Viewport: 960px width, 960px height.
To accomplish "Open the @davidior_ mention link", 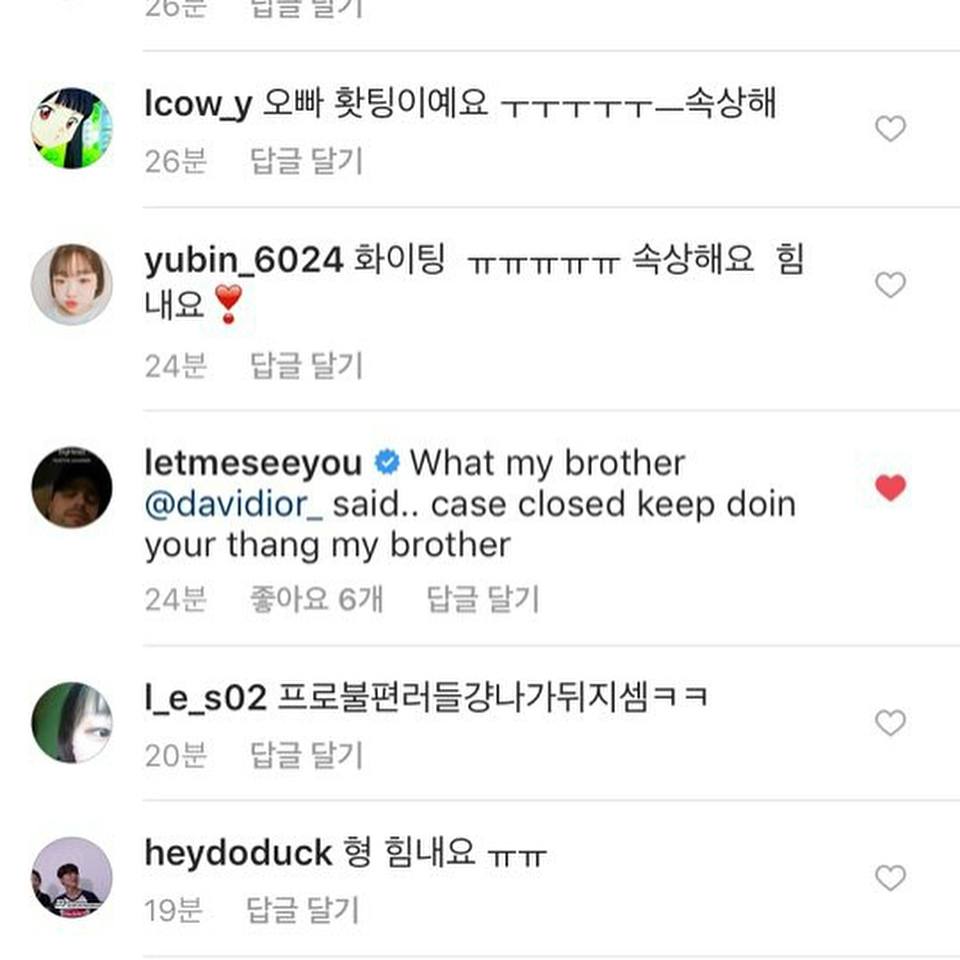I will [x=233, y=505].
